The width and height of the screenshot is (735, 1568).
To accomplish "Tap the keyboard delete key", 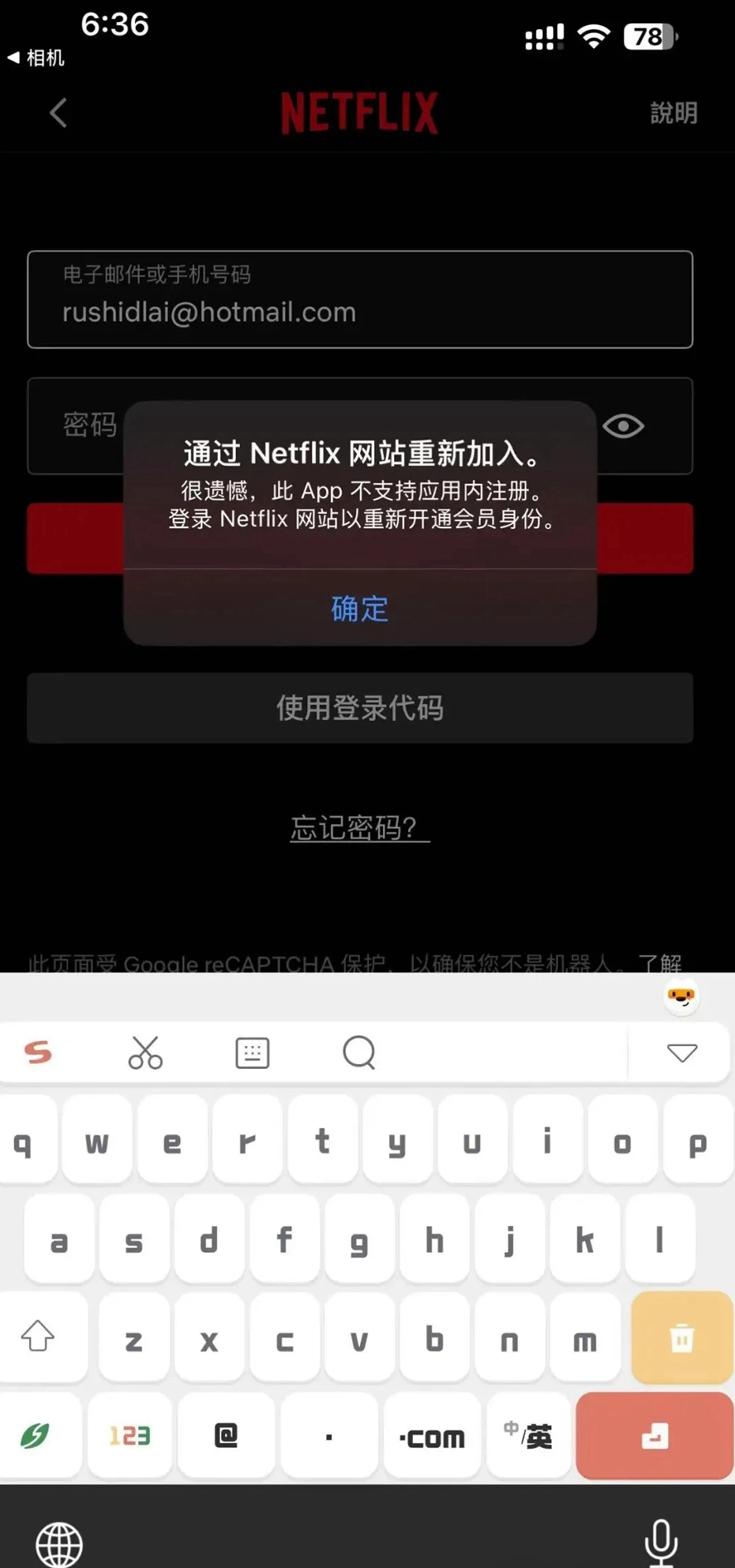I will tap(681, 1338).
